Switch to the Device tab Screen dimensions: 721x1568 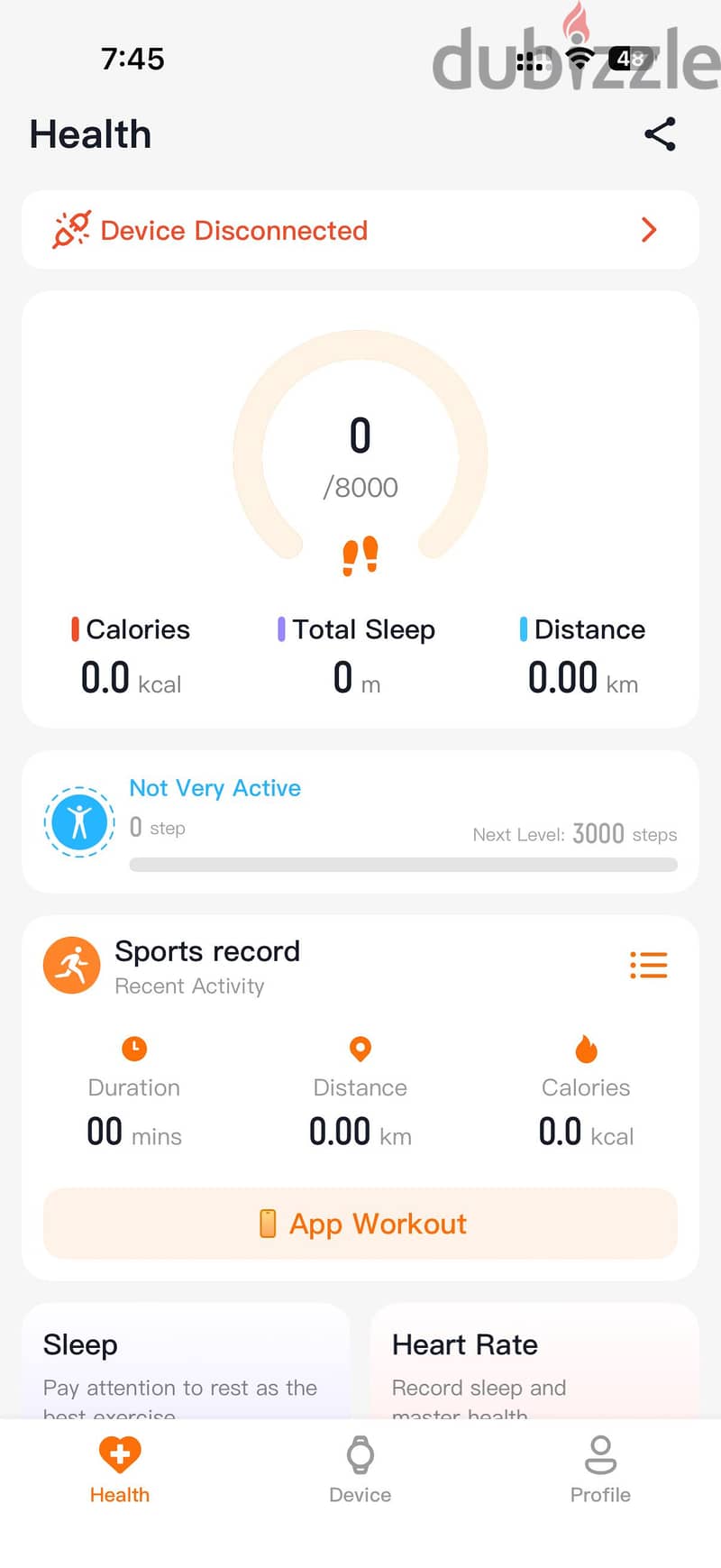(x=360, y=1471)
